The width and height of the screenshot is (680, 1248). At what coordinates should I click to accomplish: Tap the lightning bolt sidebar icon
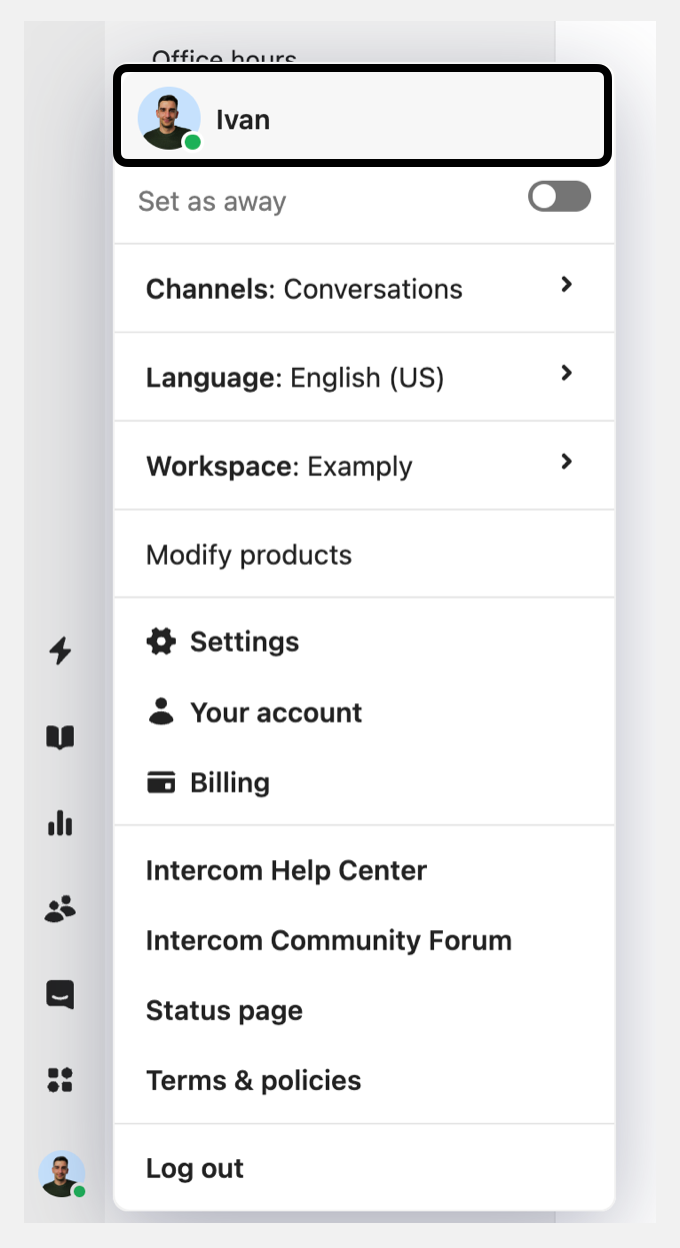61,652
